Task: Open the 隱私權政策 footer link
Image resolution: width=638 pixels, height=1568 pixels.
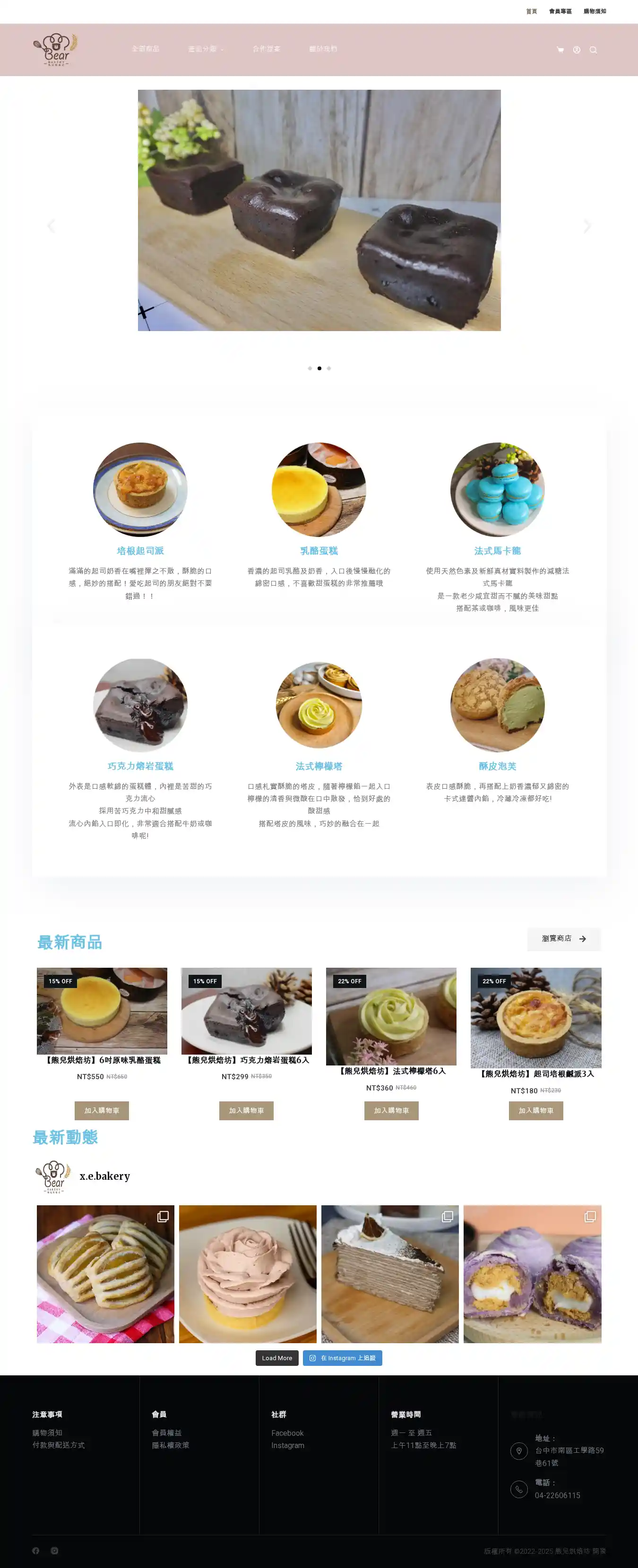Action: (x=171, y=1445)
